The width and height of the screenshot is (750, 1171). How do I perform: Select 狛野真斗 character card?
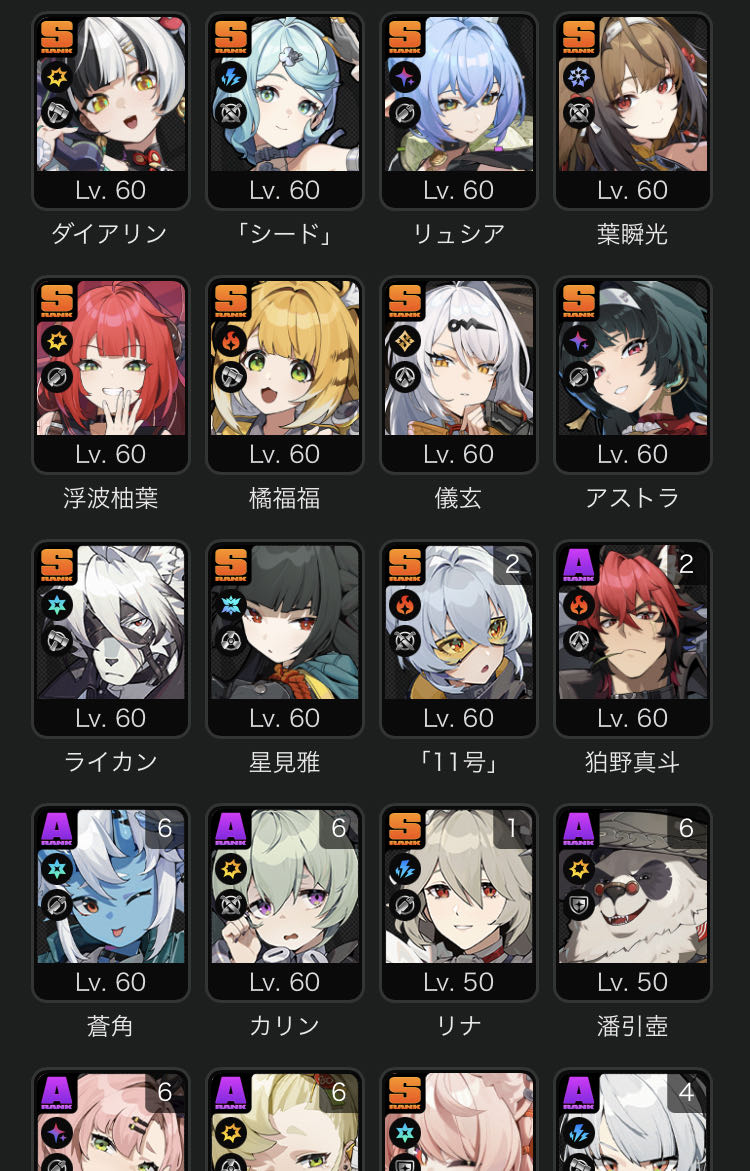click(633, 638)
